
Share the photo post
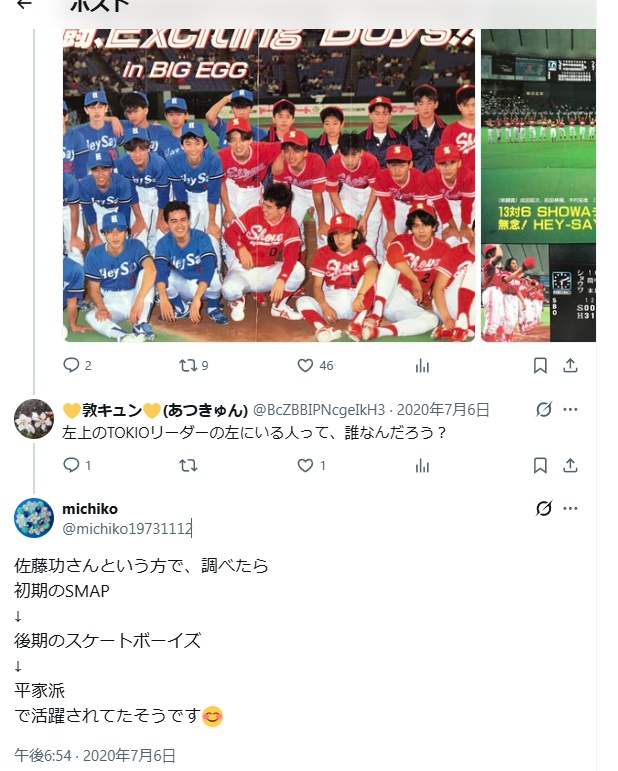coord(570,365)
